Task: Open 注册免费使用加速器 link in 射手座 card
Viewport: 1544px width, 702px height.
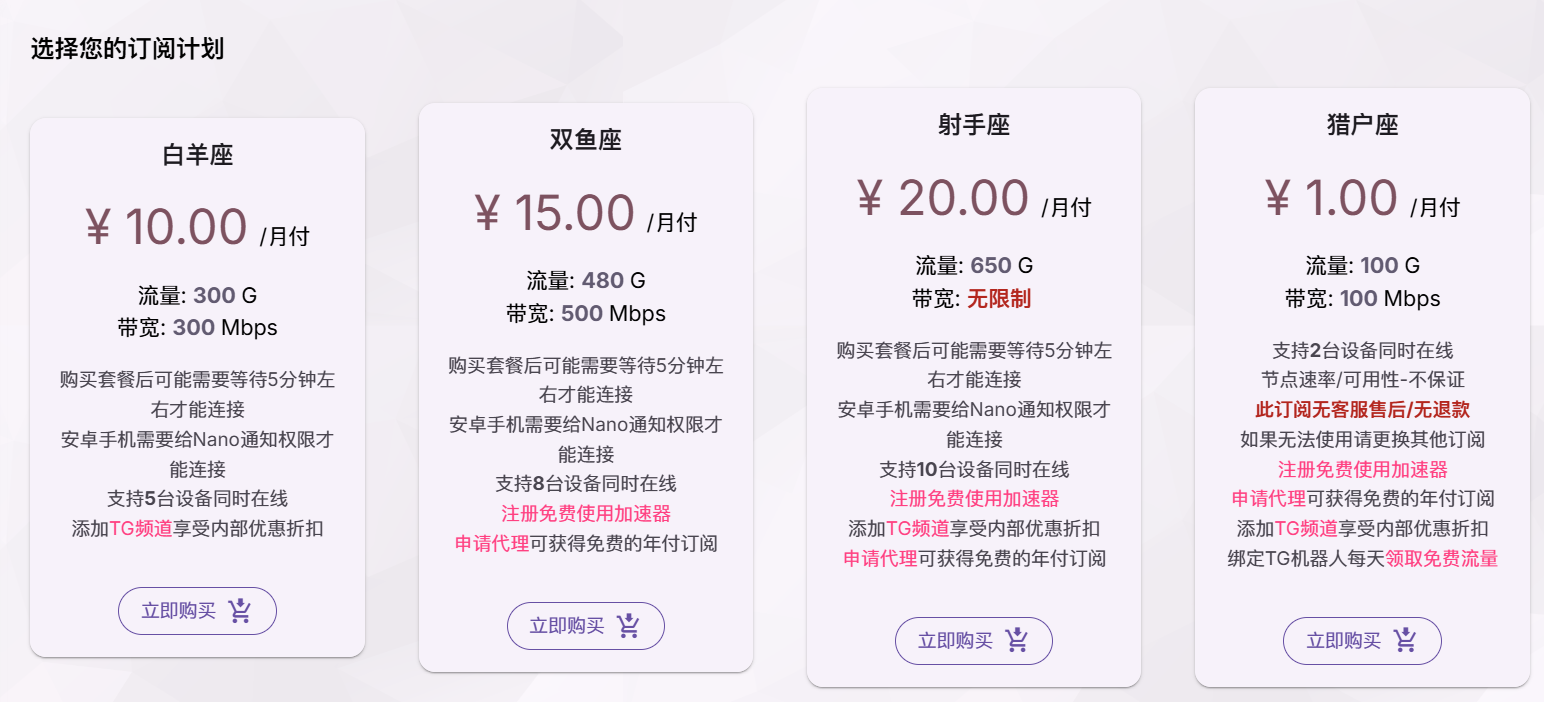Action: coord(973,499)
